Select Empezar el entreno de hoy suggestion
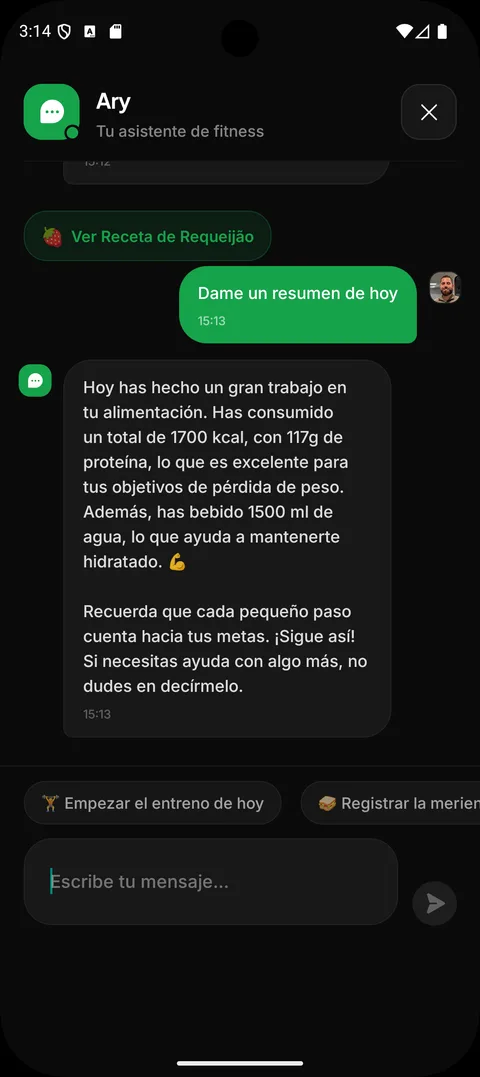 152,803
